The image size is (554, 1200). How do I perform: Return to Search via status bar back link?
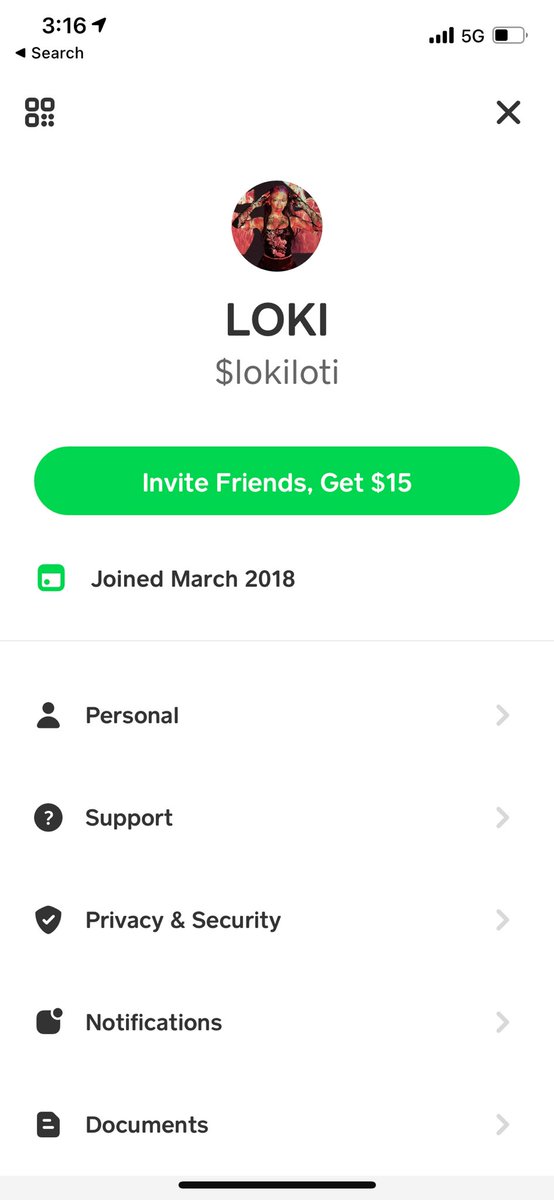[49, 53]
